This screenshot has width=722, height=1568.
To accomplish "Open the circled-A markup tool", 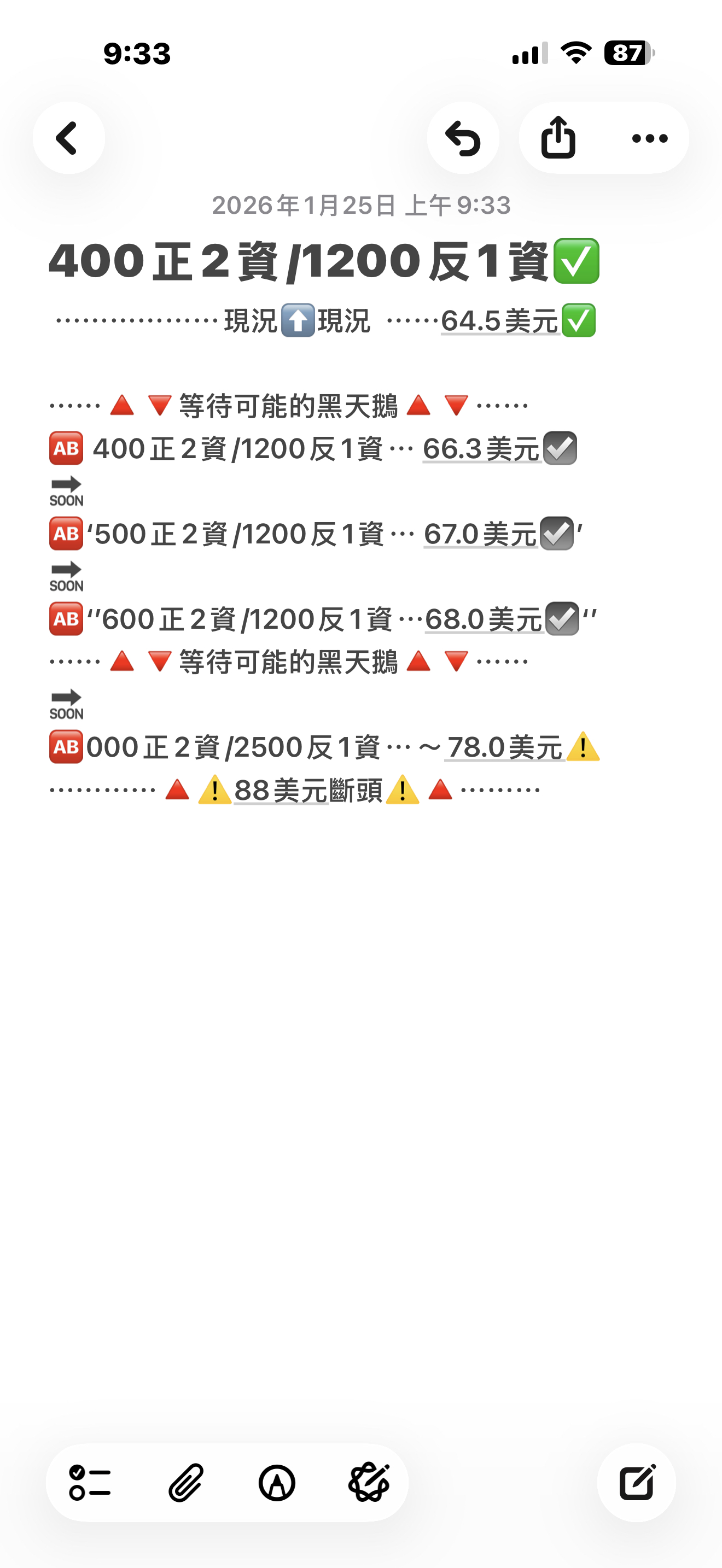I will point(277,1483).
